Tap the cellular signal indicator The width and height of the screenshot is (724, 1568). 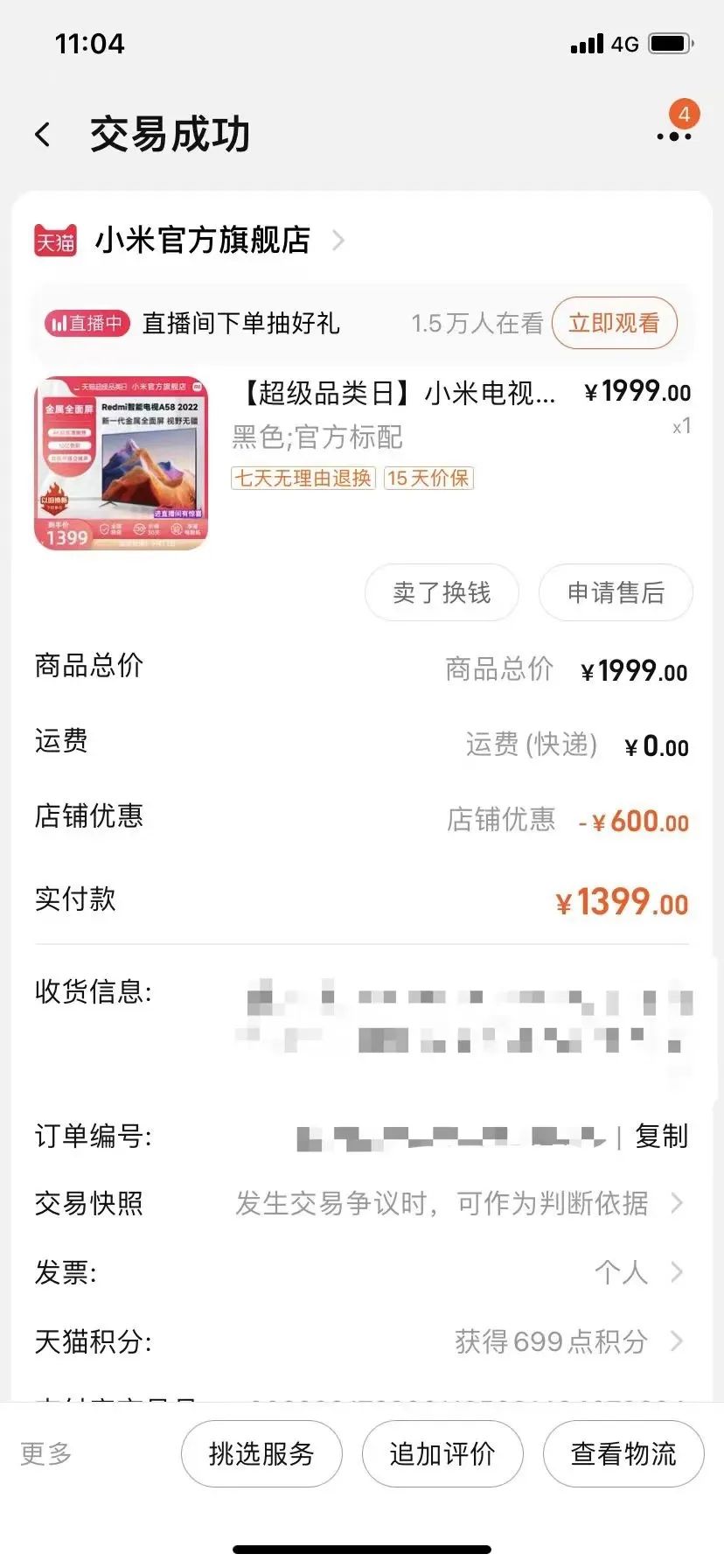pyautogui.click(x=588, y=43)
